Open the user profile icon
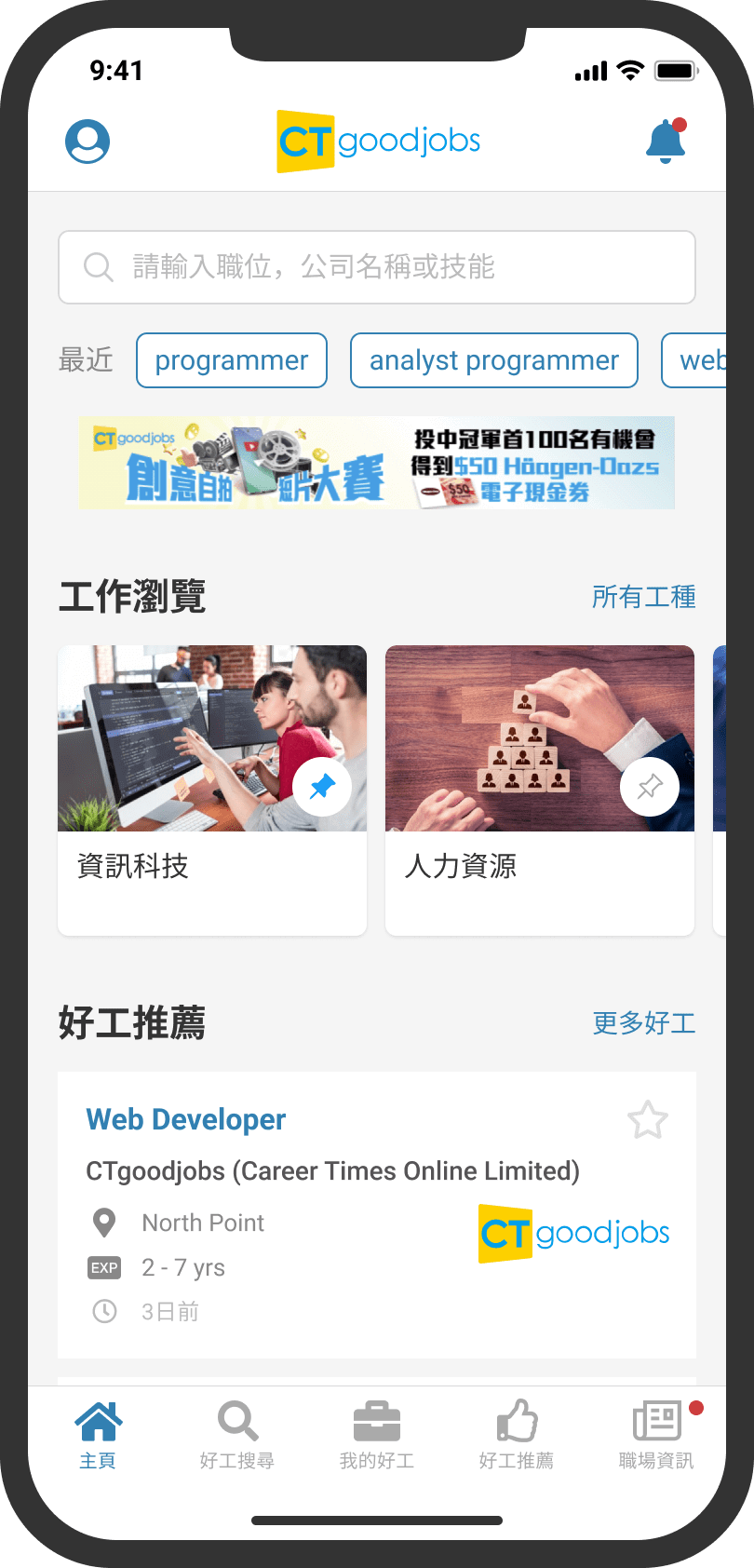 (88, 142)
